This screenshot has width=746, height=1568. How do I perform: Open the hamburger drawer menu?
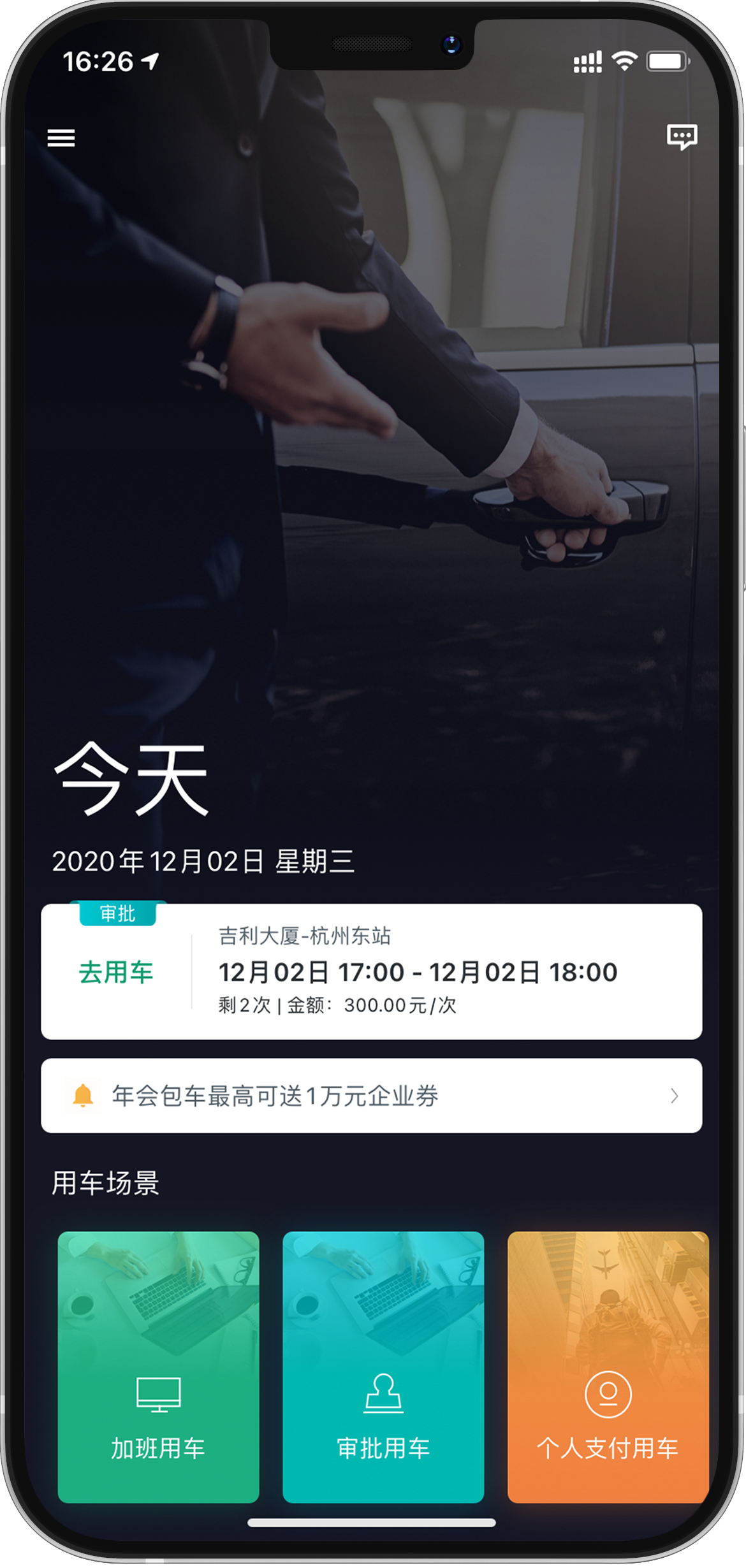61,138
